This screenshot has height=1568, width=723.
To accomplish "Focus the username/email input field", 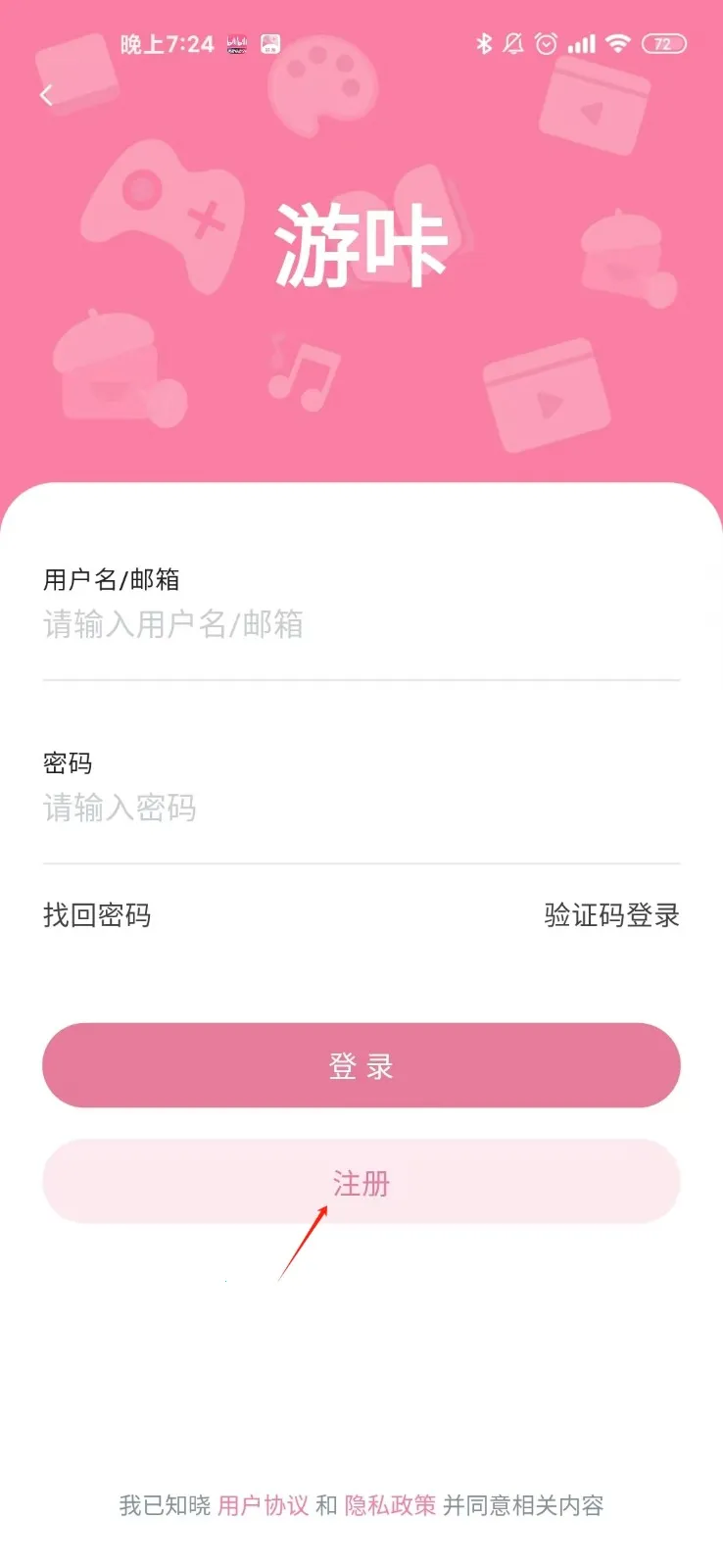I will [361, 625].
